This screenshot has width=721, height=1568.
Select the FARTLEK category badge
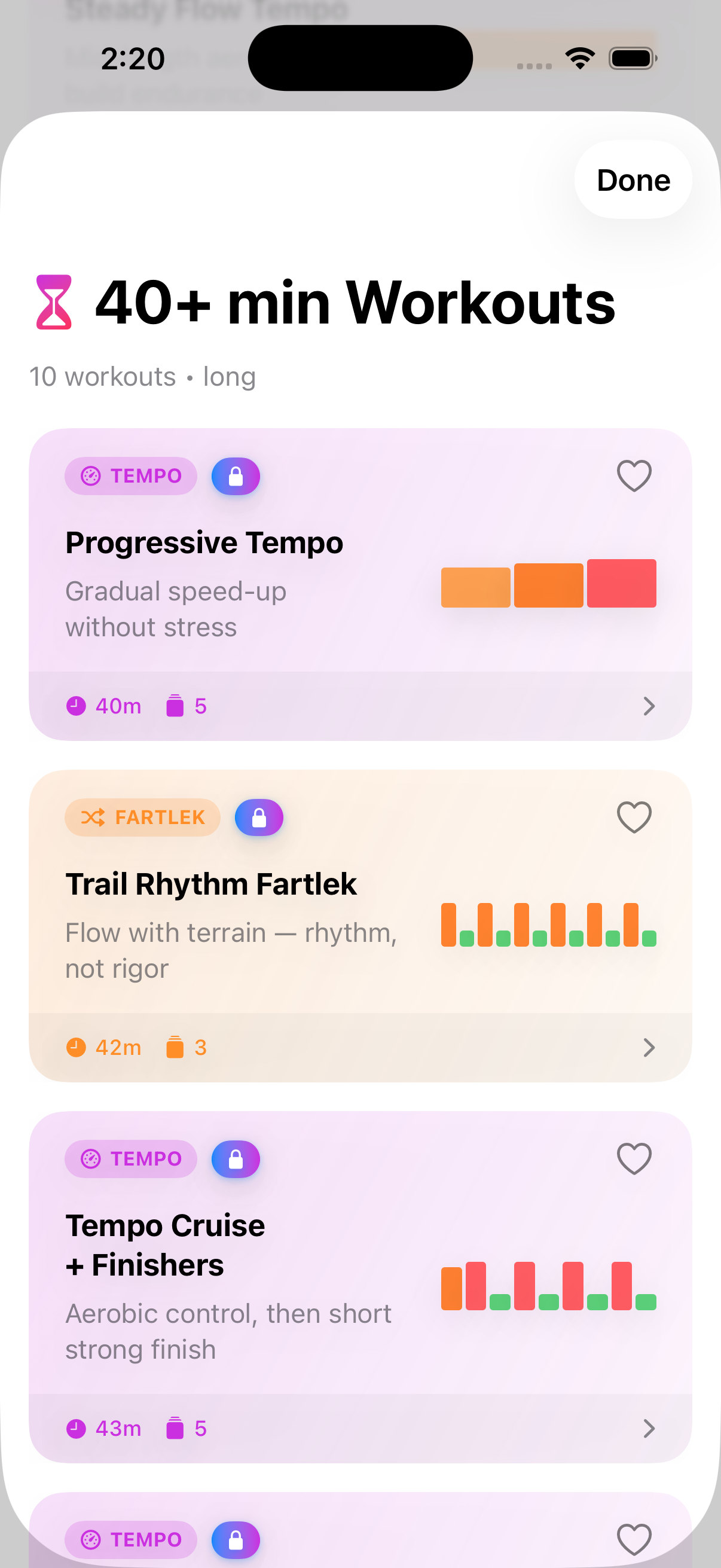tap(142, 817)
